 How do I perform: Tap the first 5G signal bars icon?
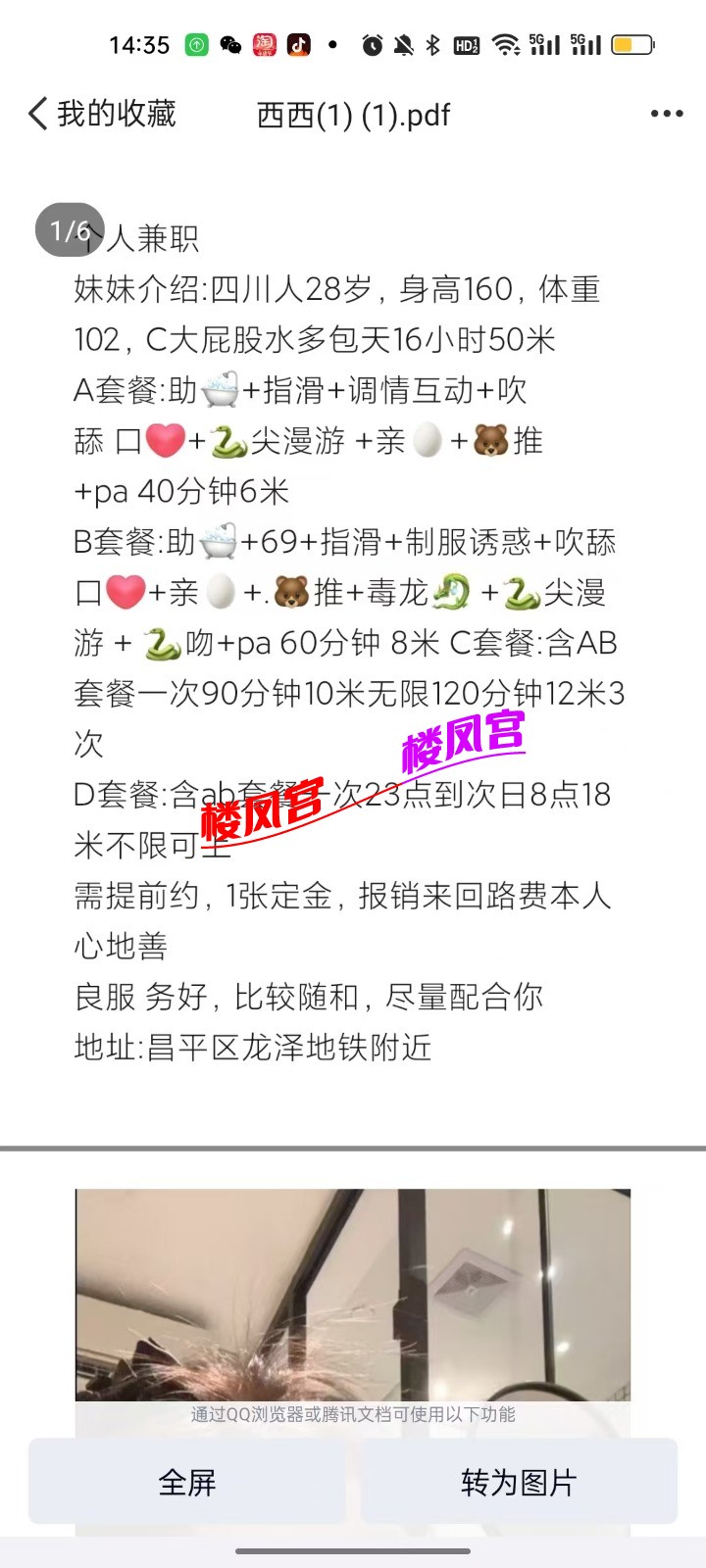[x=545, y=44]
